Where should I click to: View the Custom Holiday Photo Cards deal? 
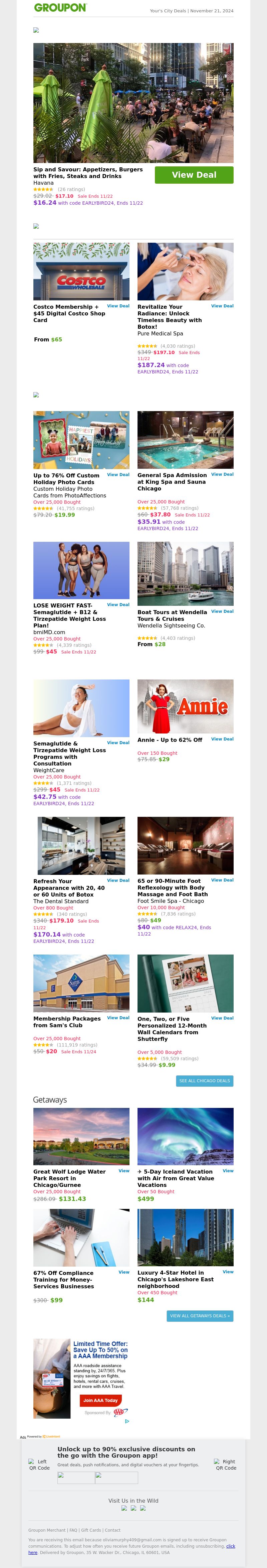118,474
